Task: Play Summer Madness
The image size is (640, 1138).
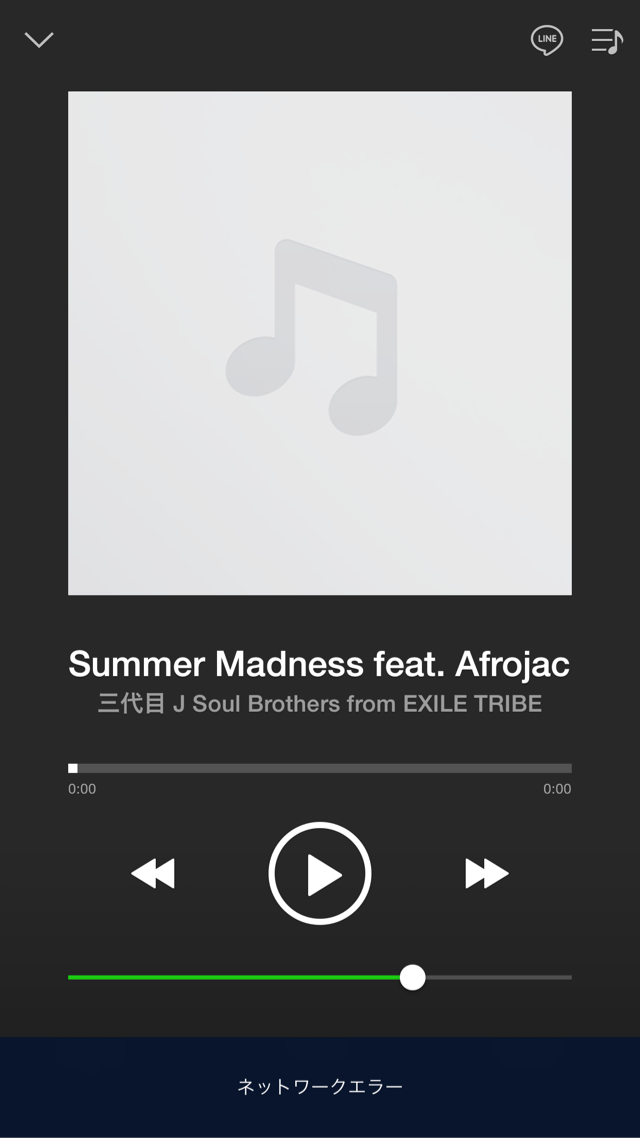Action: tap(320, 873)
